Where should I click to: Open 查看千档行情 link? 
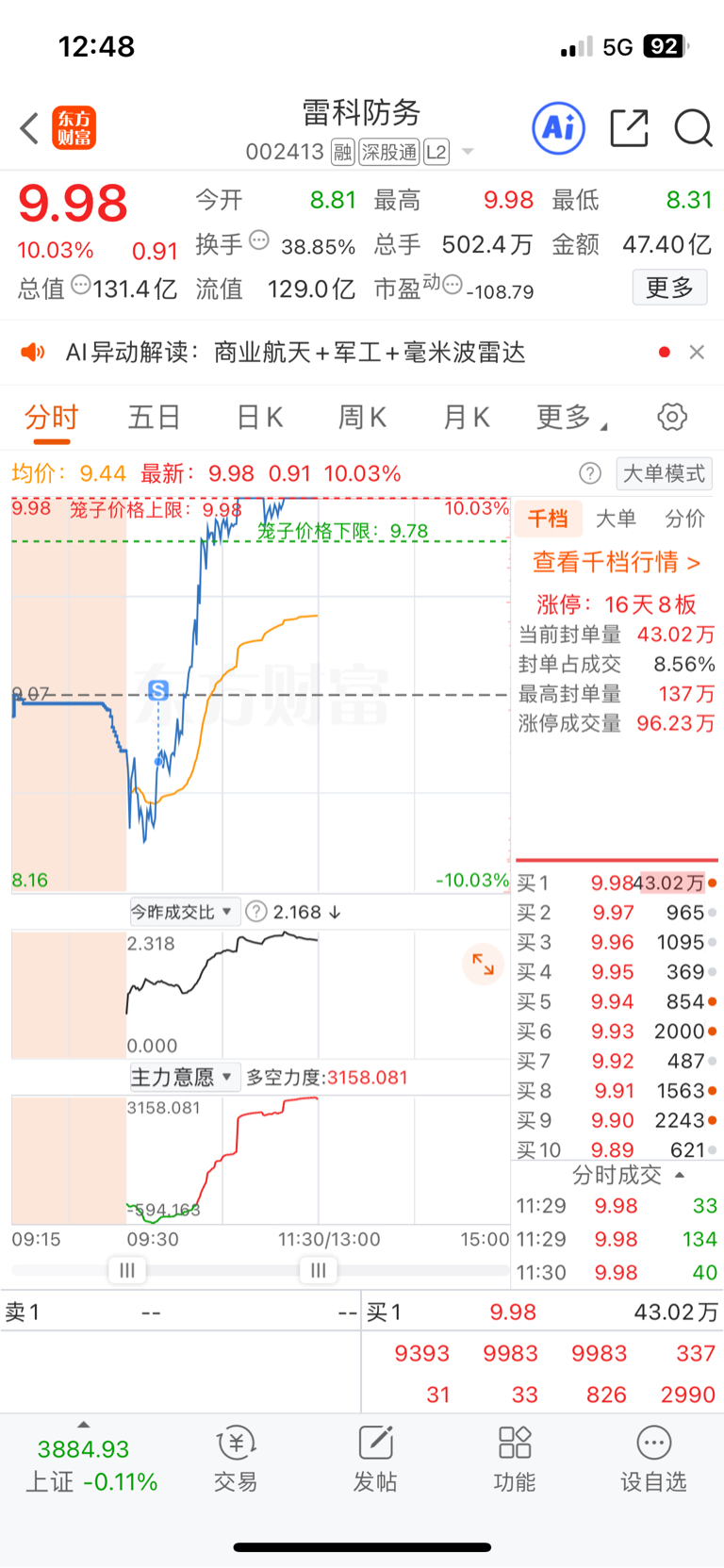[x=617, y=563]
